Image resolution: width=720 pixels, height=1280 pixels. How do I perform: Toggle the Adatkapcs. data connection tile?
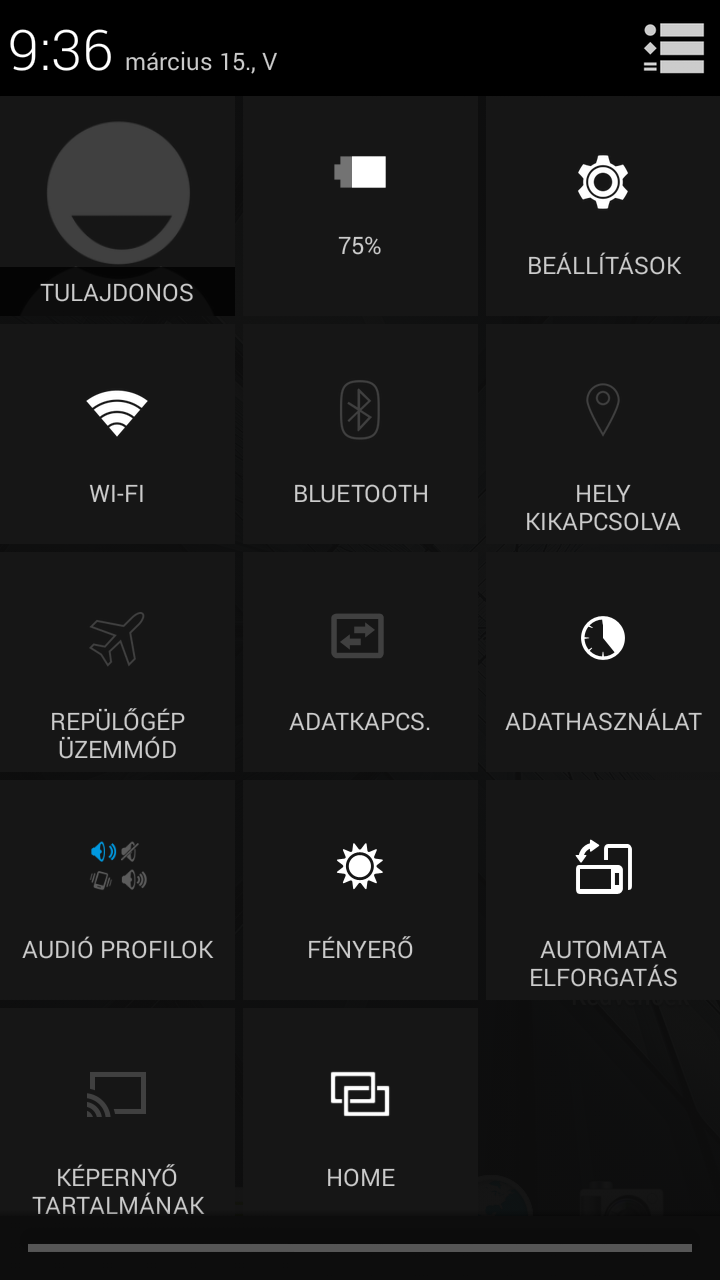click(360, 662)
